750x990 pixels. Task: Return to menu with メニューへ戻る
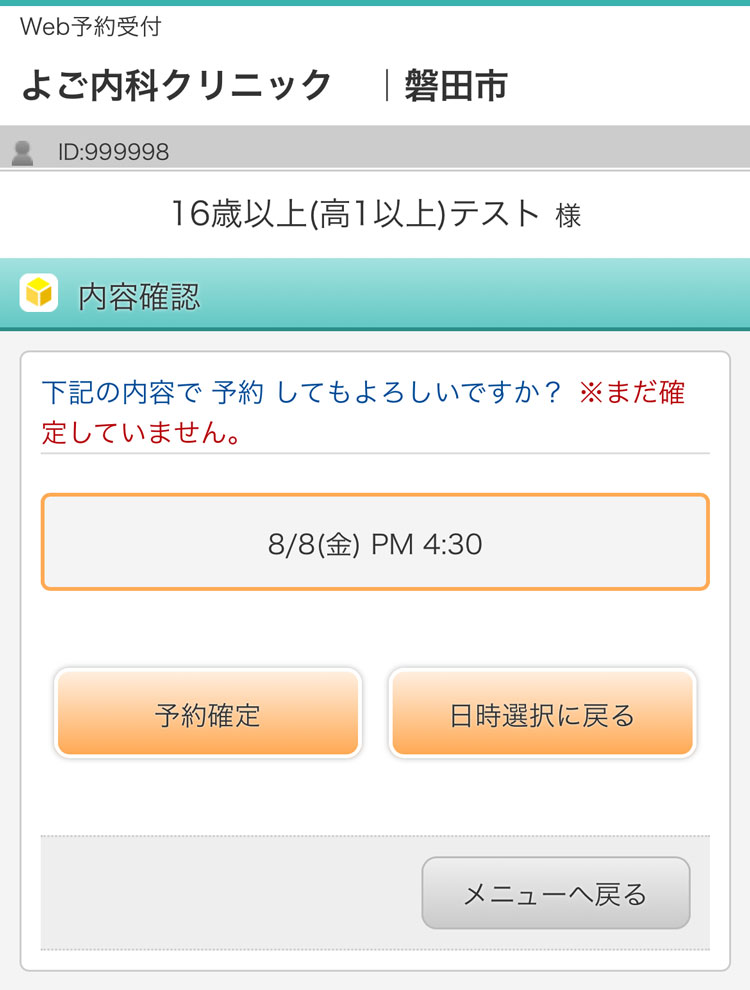pos(556,893)
